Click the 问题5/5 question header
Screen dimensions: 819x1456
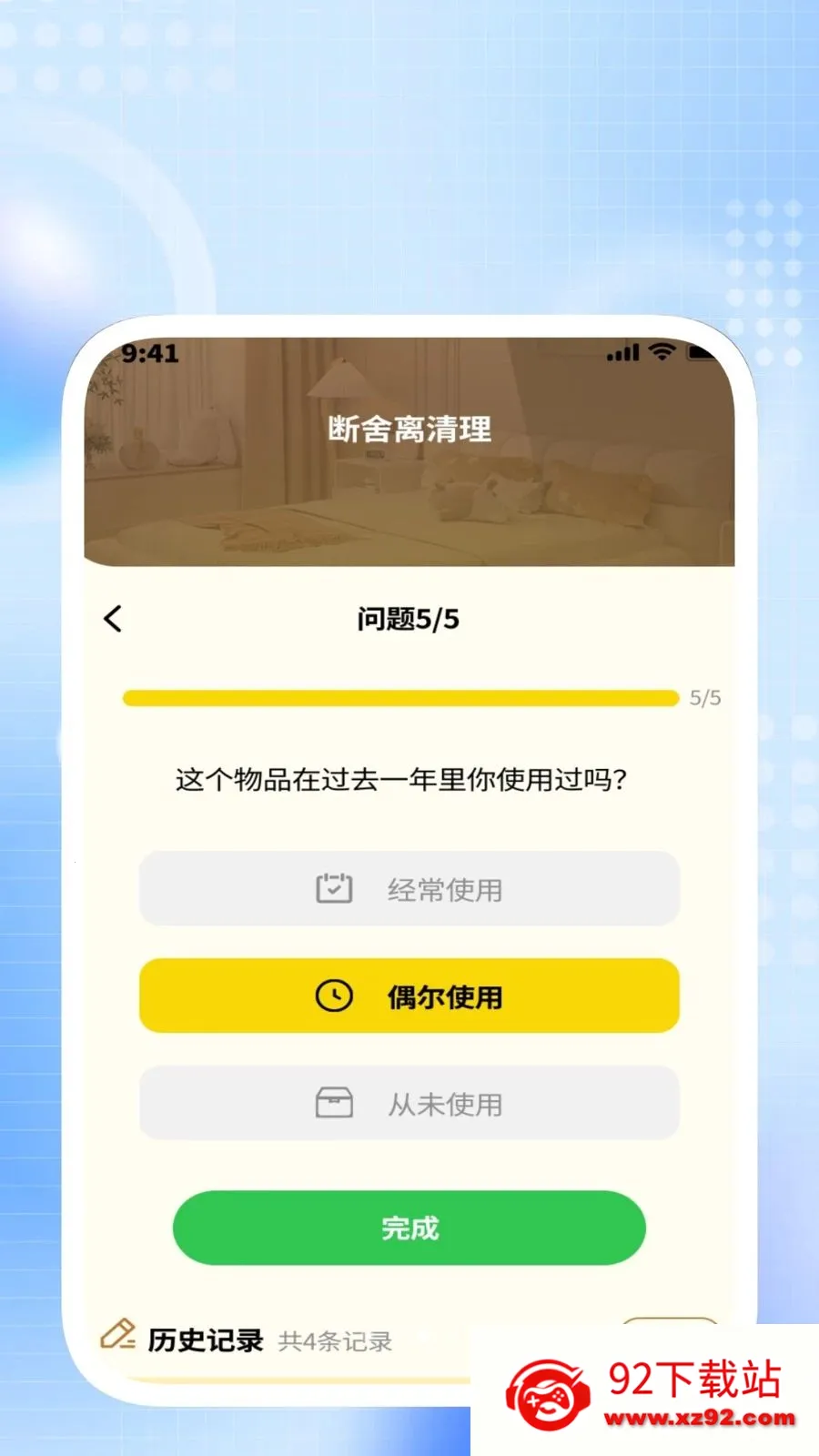click(x=409, y=620)
